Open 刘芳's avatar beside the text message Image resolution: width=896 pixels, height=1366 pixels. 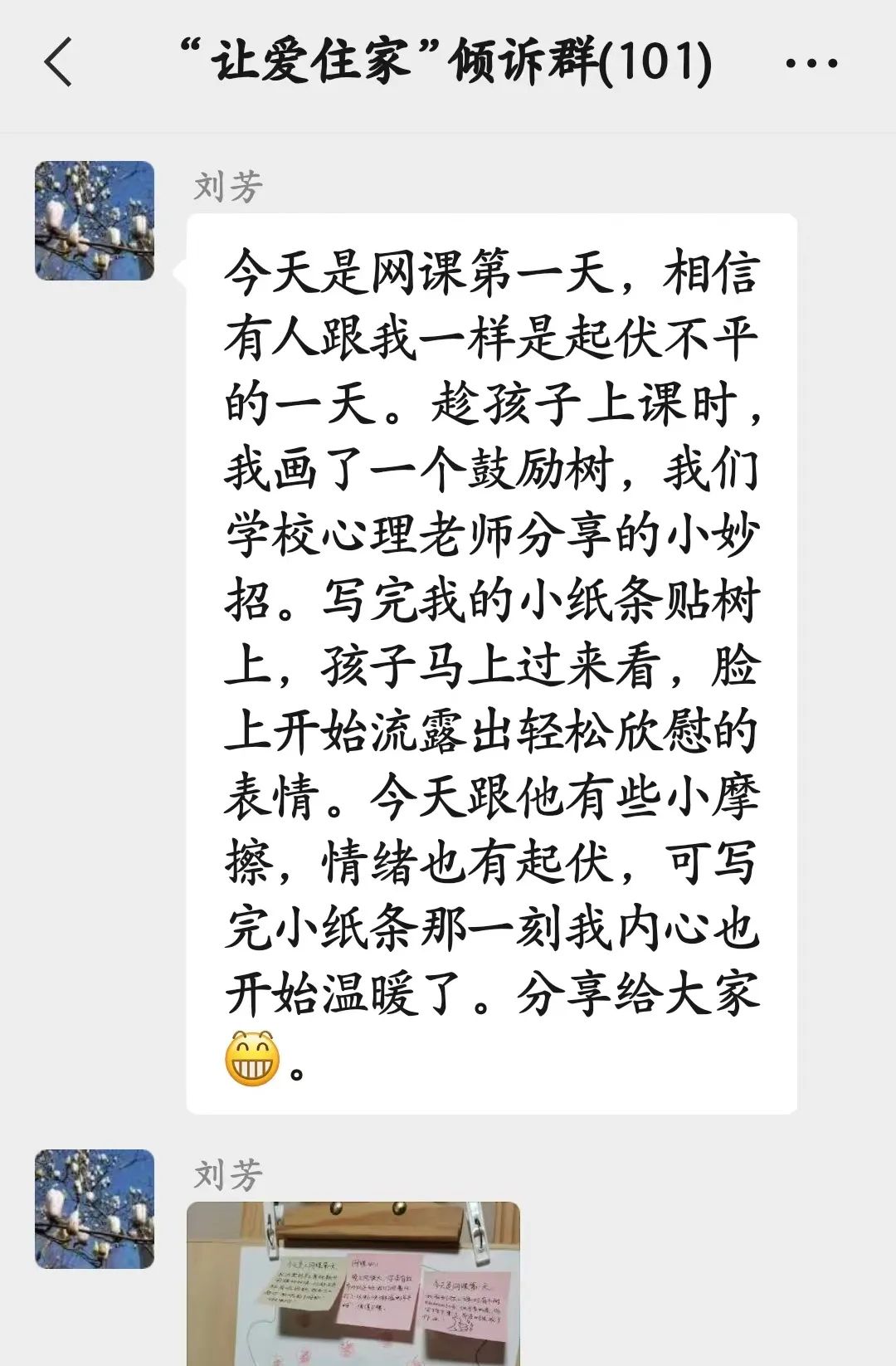click(95, 221)
